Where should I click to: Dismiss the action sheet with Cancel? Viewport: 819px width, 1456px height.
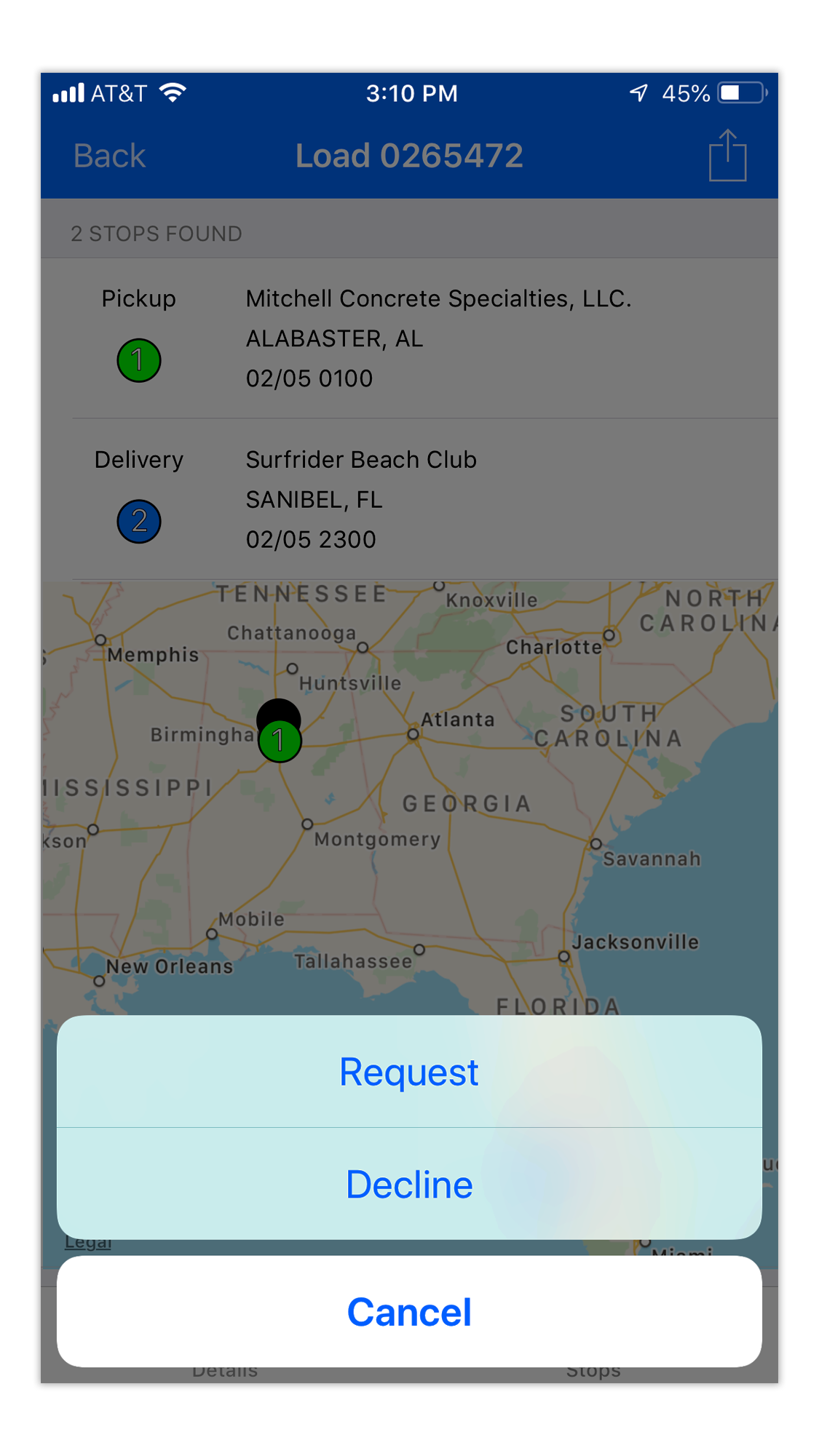coord(409,1311)
